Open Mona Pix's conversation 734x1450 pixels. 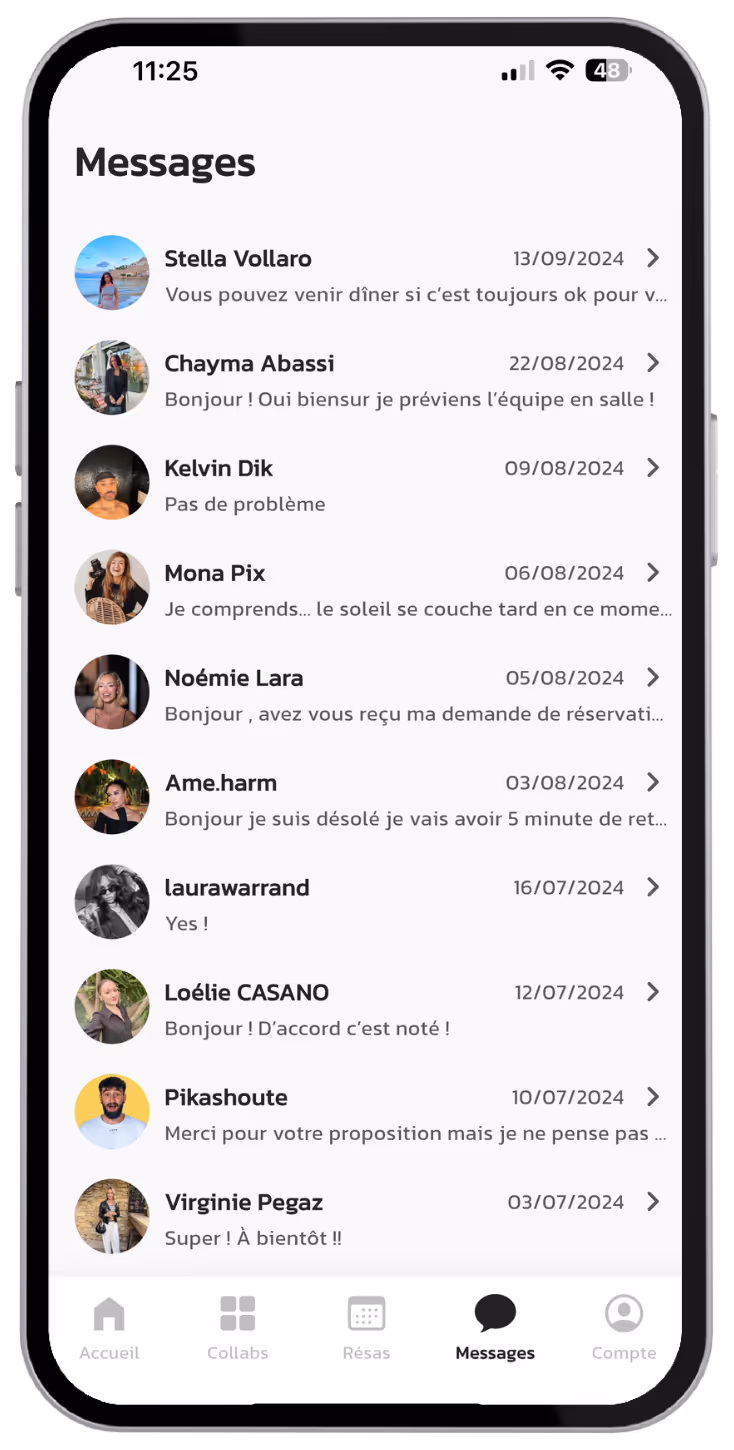click(x=370, y=589)
